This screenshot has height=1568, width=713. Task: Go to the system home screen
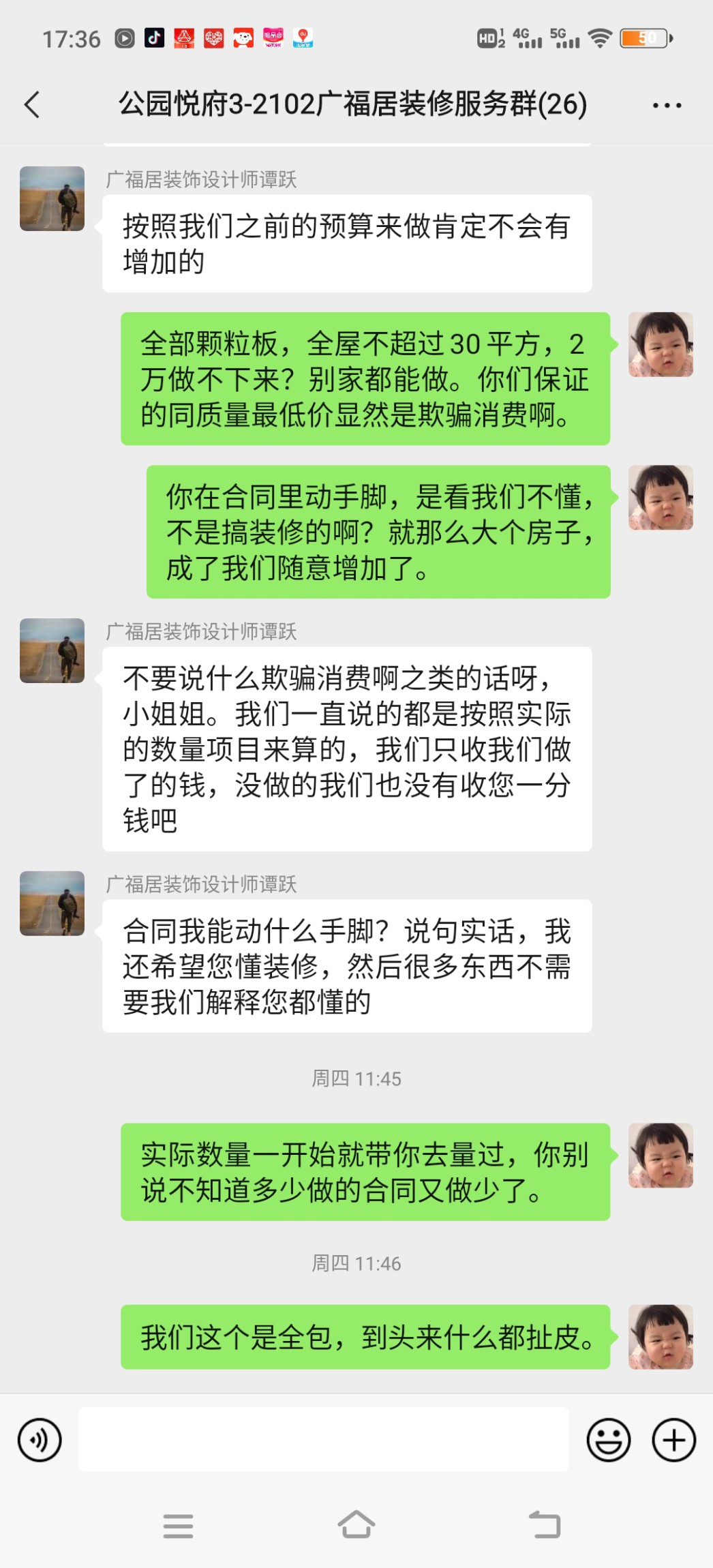(x=356, y=1525)
